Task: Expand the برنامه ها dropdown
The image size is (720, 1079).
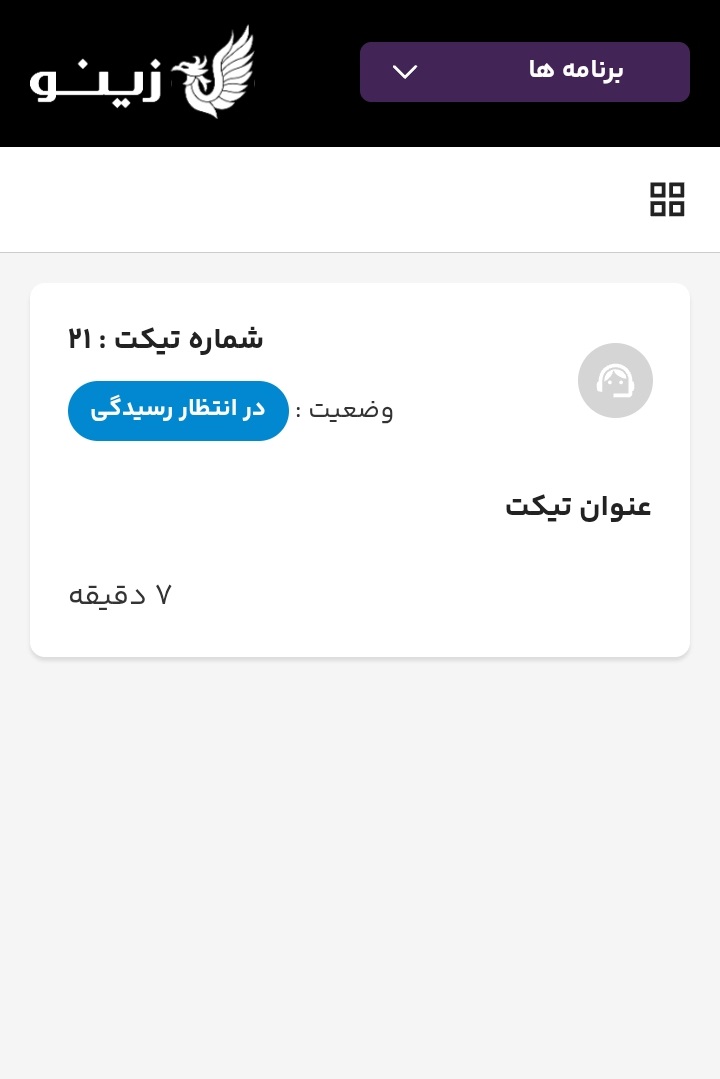Action: click(524, 72)
